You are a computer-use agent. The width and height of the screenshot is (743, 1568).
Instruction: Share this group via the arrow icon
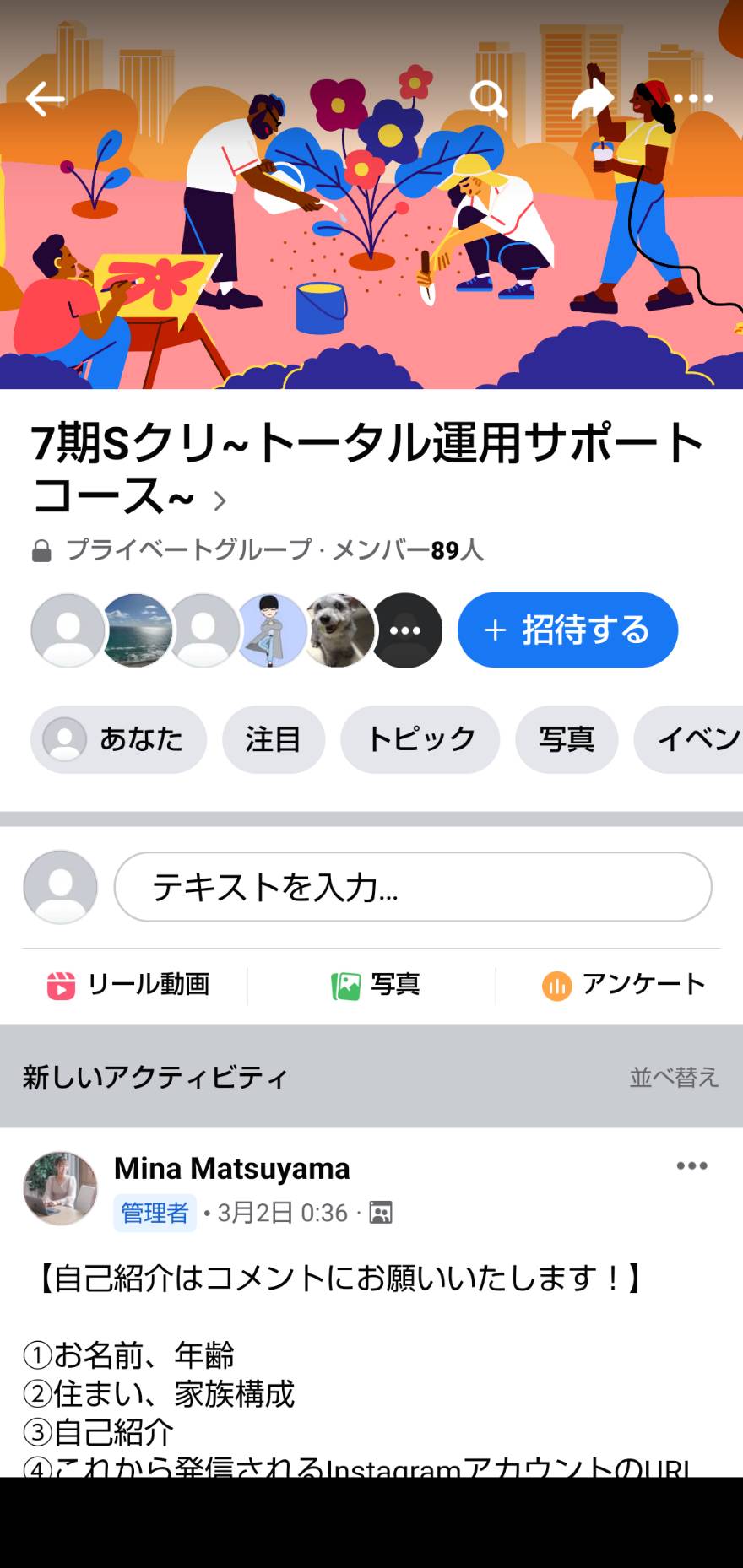tap(592, 99)
